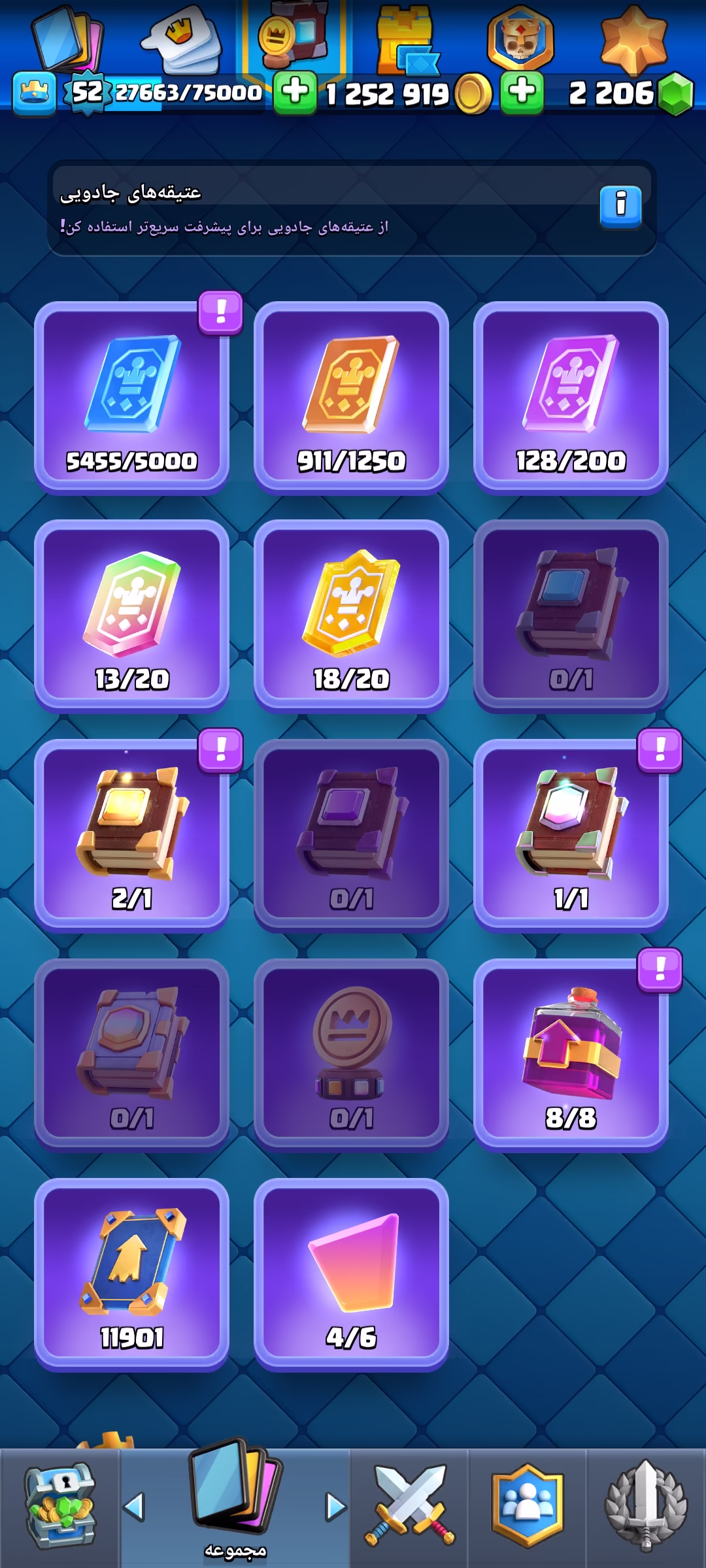Open the tower troops section icon

click(x=407, y=39)
